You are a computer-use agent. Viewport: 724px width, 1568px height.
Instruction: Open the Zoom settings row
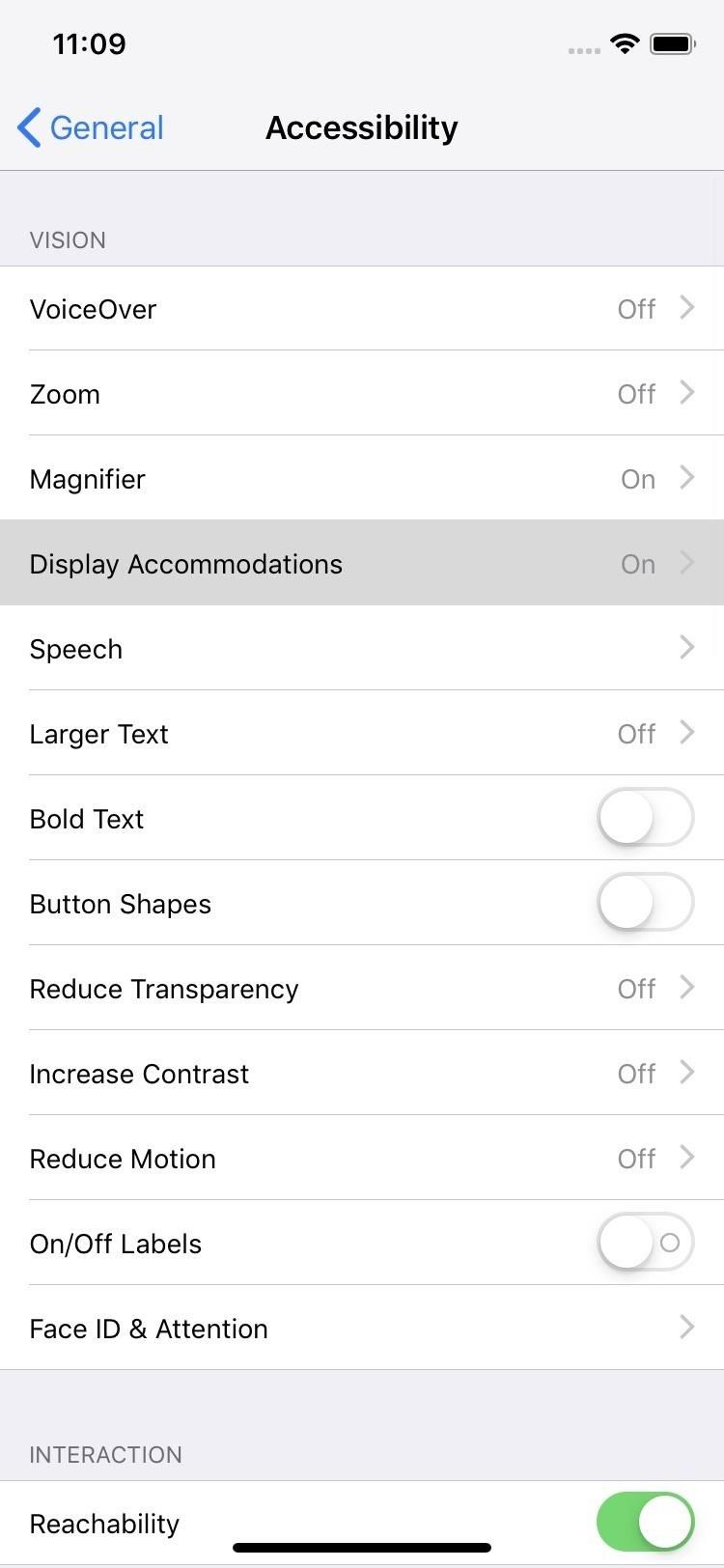tap(362, 394)
